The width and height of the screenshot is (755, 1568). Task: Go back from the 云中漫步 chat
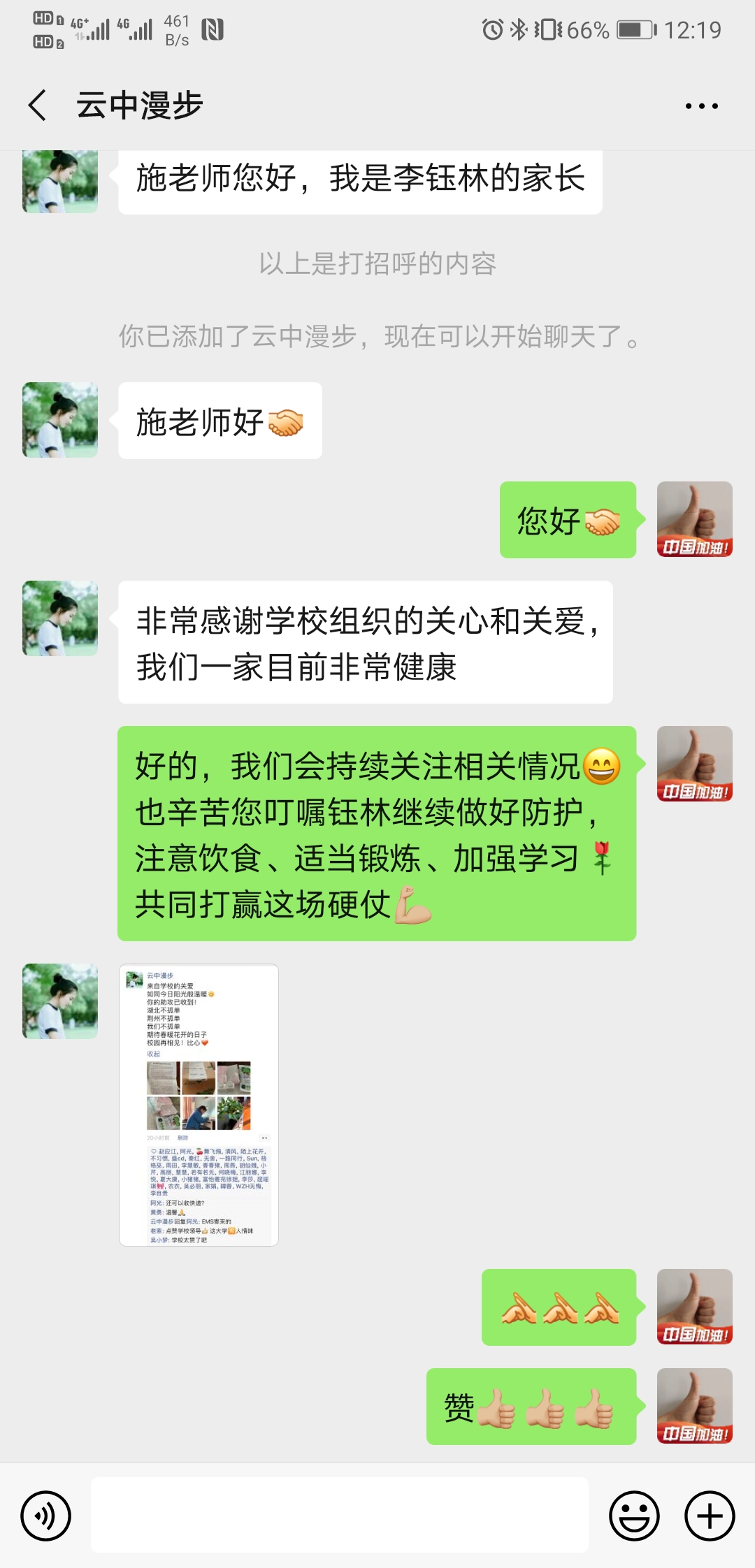coord(38,106)
